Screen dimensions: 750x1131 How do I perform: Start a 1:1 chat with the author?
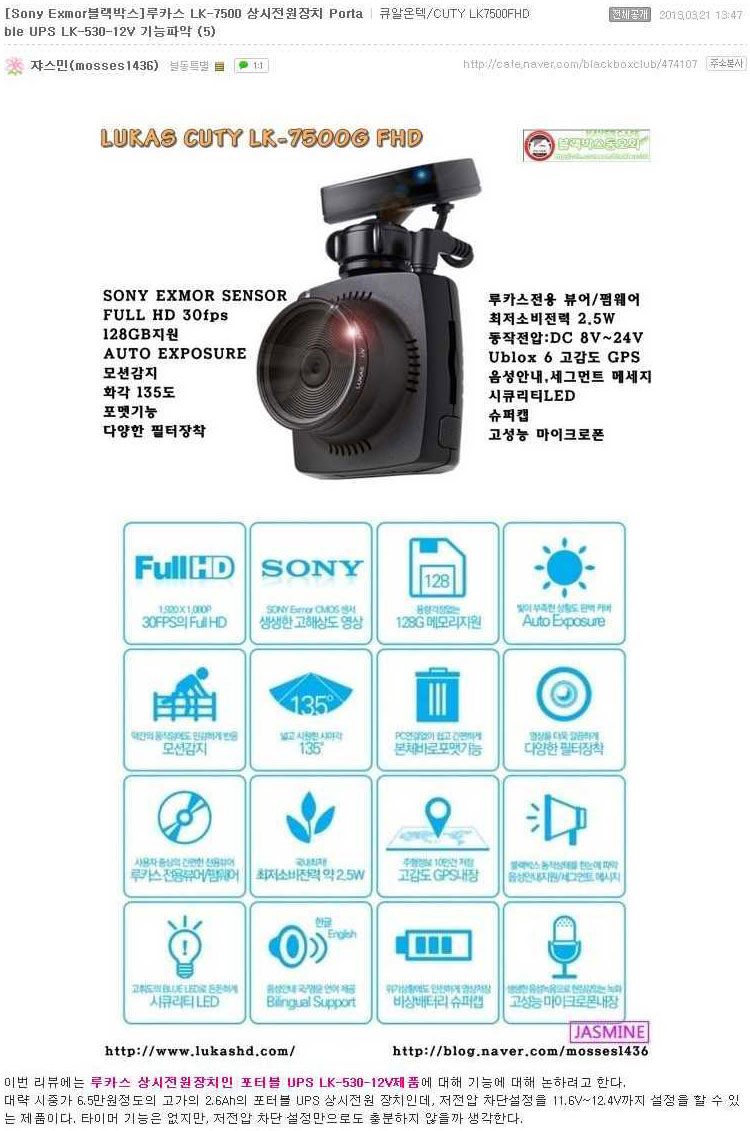(252, 66)
